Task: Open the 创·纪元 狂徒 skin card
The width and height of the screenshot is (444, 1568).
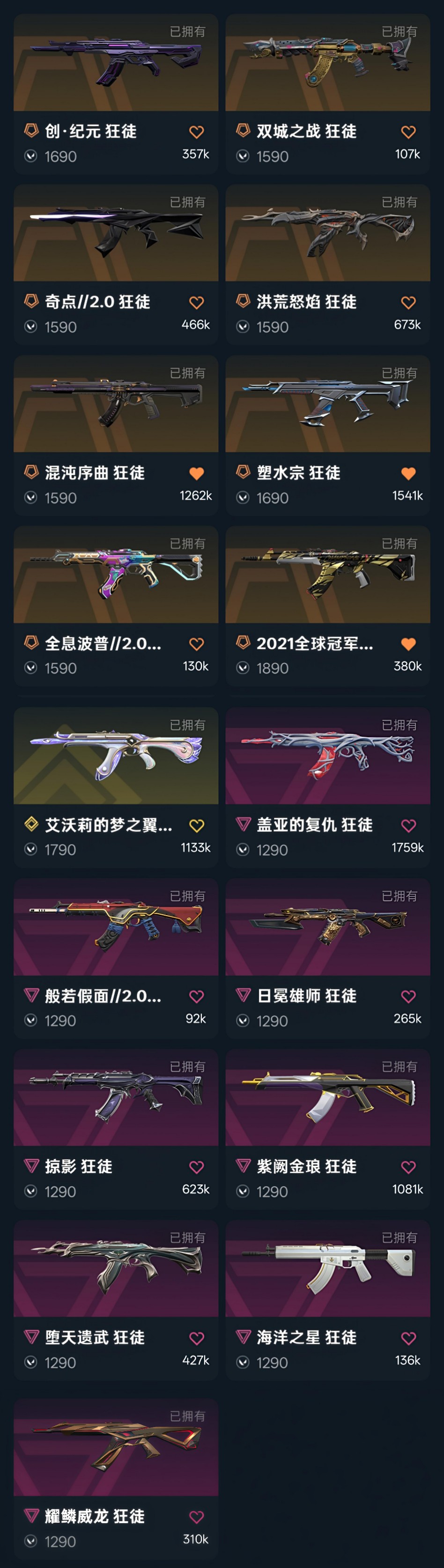Action: tap(116, 94)
